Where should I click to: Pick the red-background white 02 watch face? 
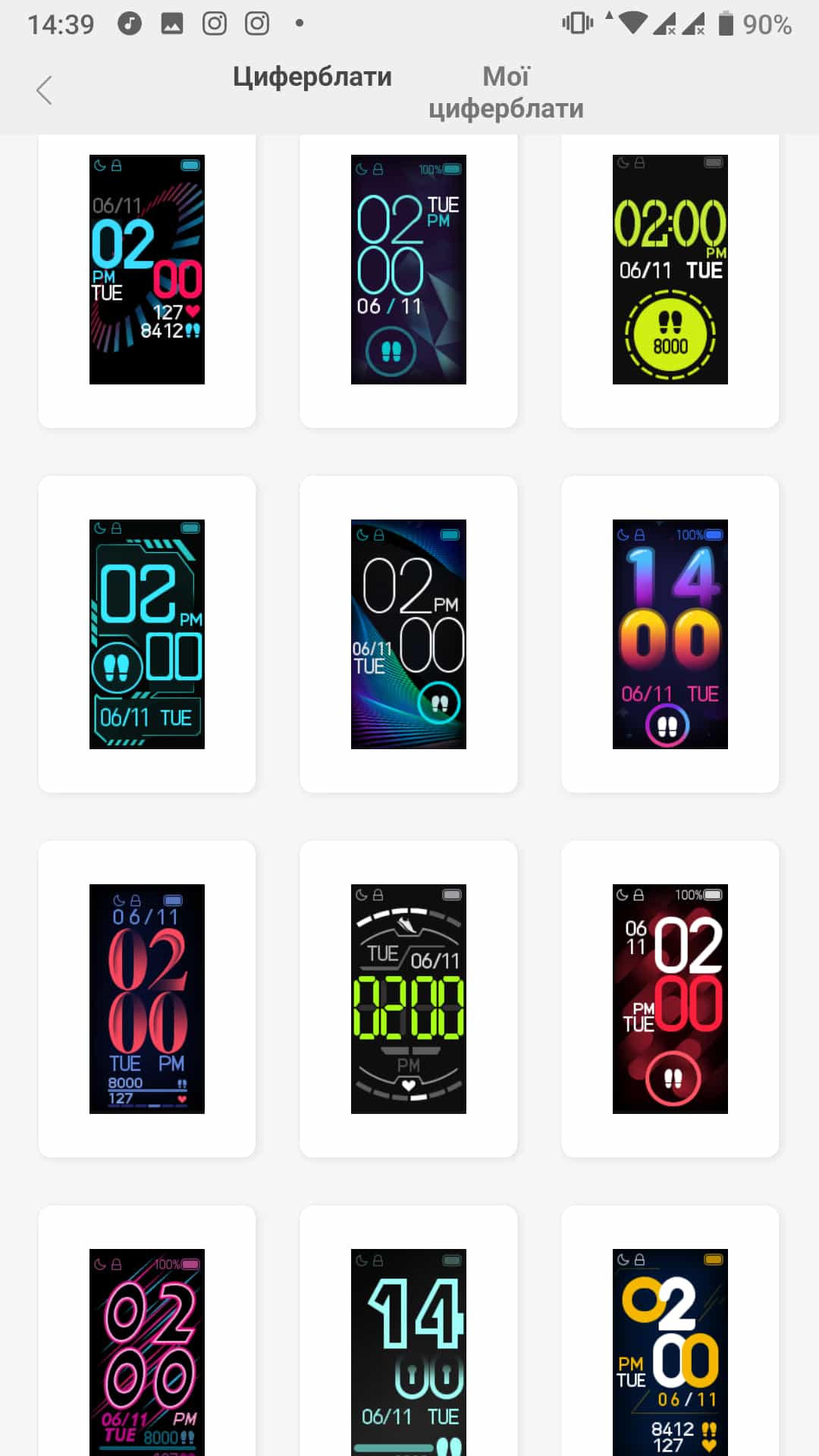(670, 999)
